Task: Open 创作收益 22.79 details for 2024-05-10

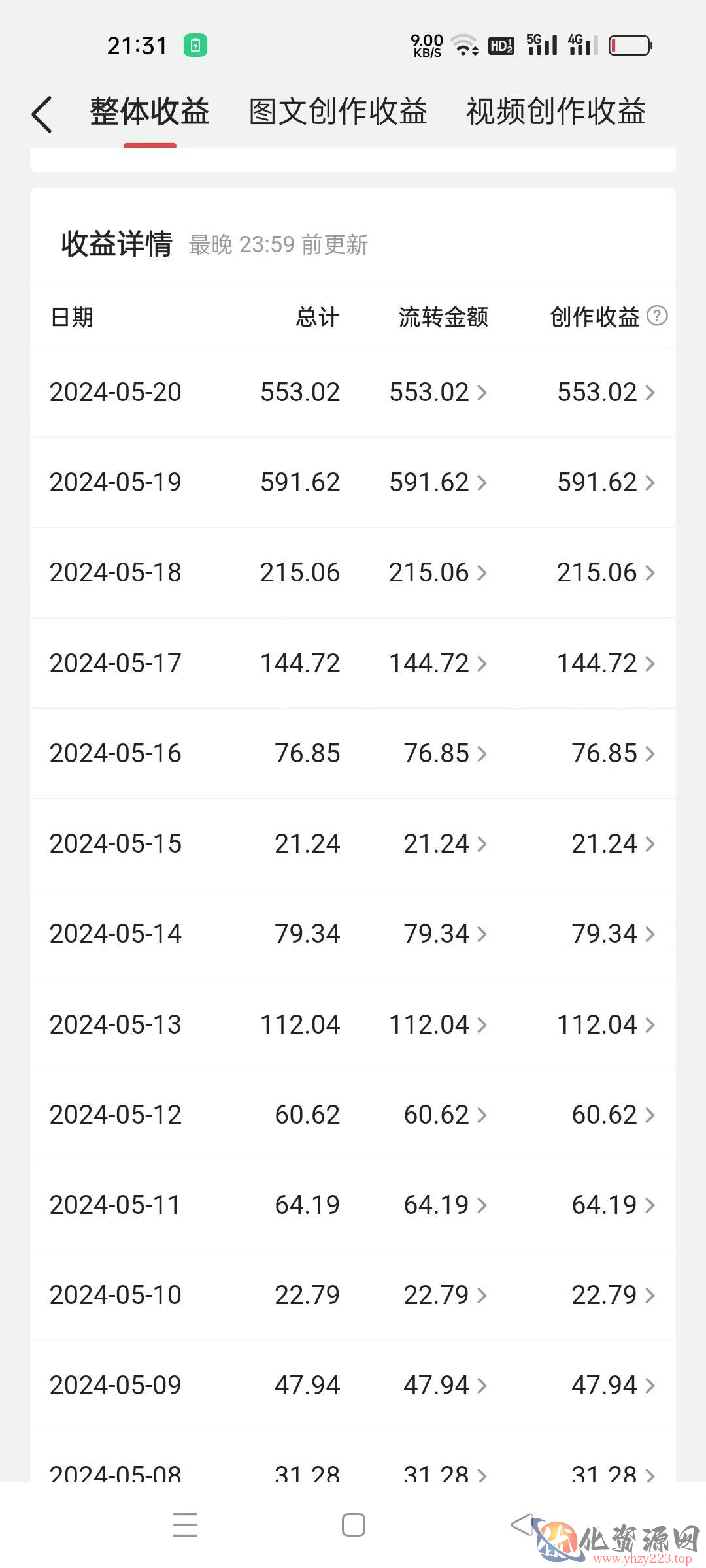Action: click(x=613, y=1296)
